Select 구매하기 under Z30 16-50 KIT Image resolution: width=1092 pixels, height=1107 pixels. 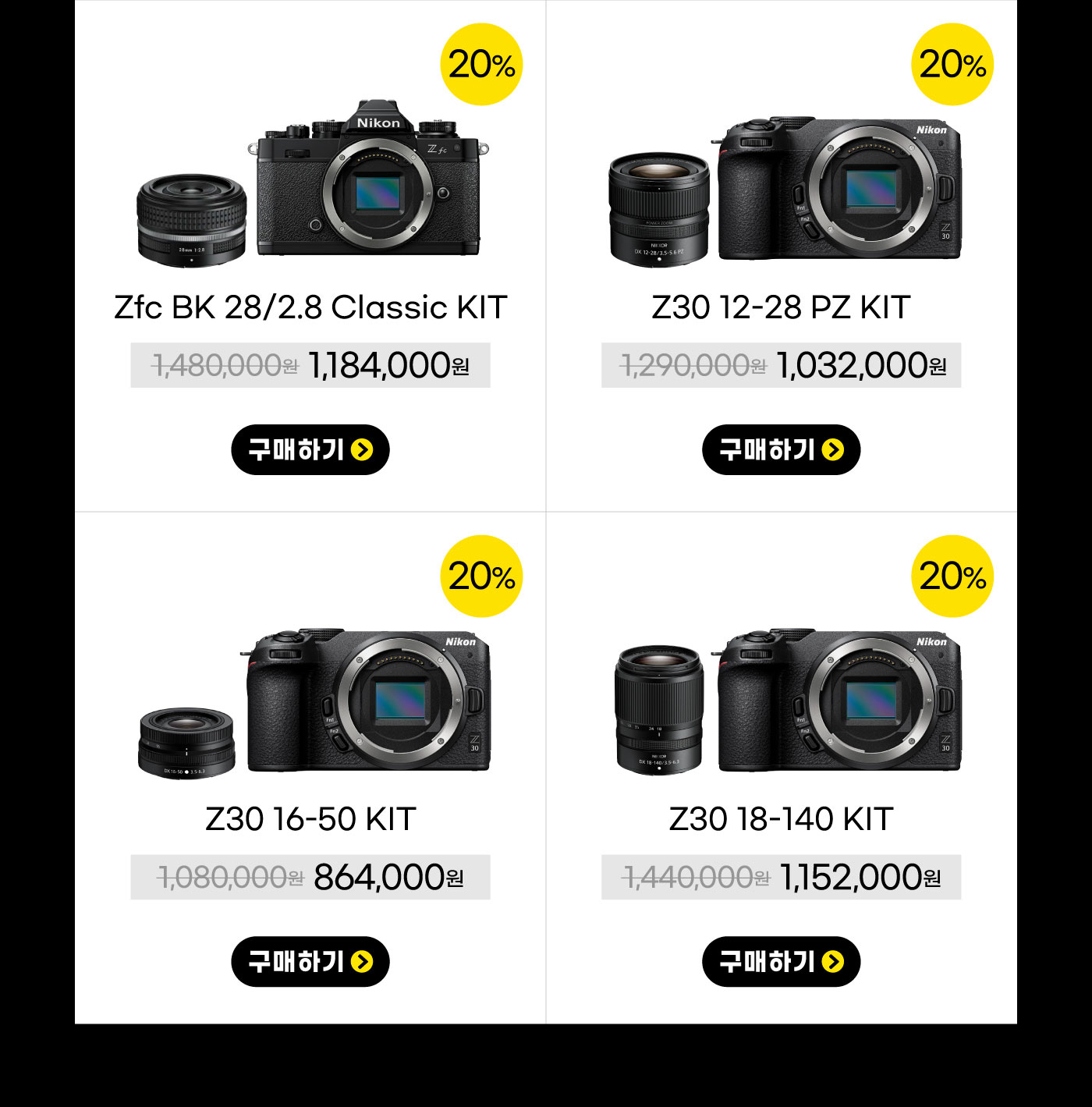(310, 962)
